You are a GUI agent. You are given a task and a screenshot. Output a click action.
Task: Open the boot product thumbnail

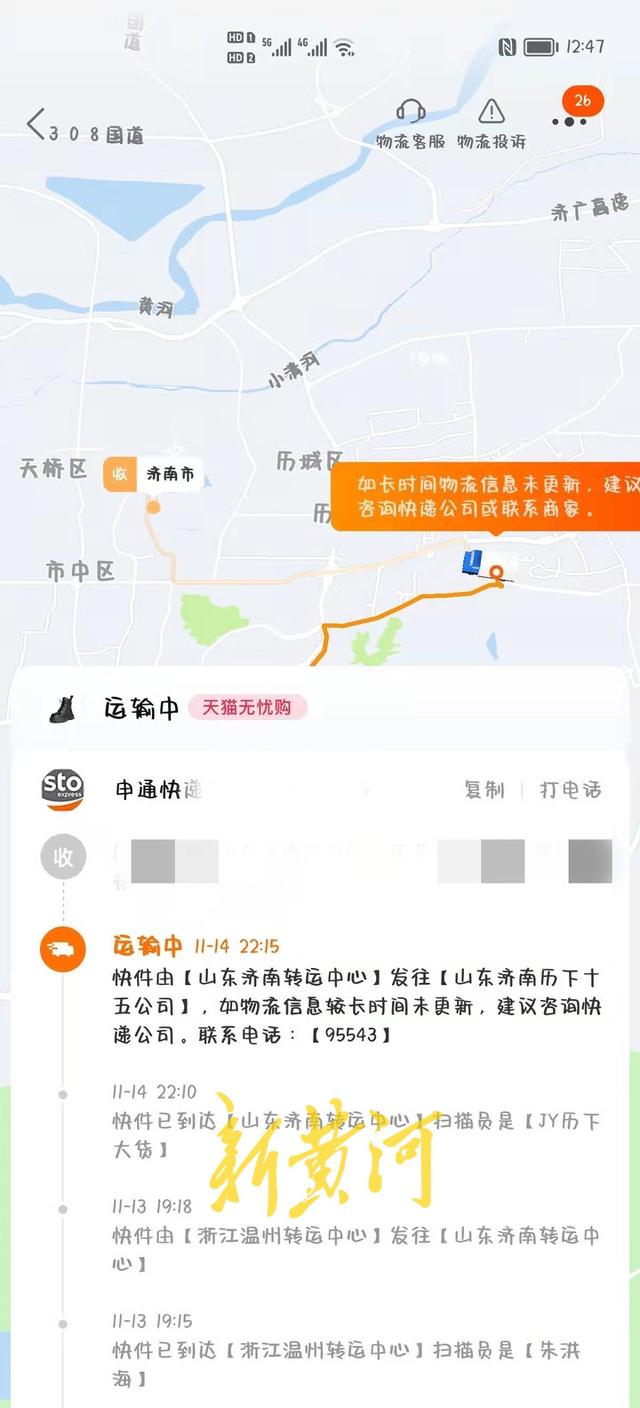[62, 708]
